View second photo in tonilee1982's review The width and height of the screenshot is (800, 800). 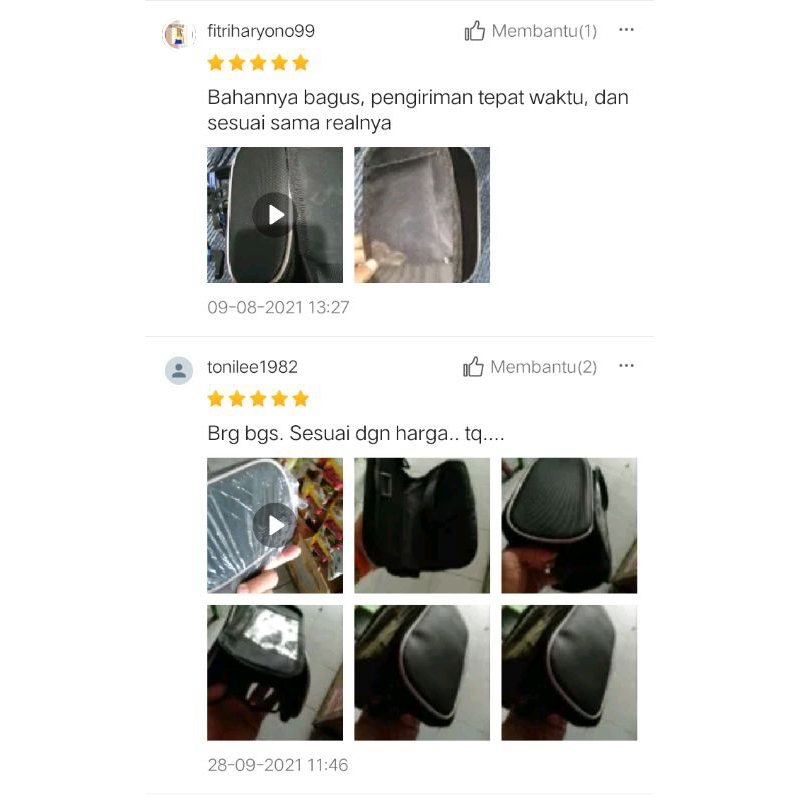[422, 525]
